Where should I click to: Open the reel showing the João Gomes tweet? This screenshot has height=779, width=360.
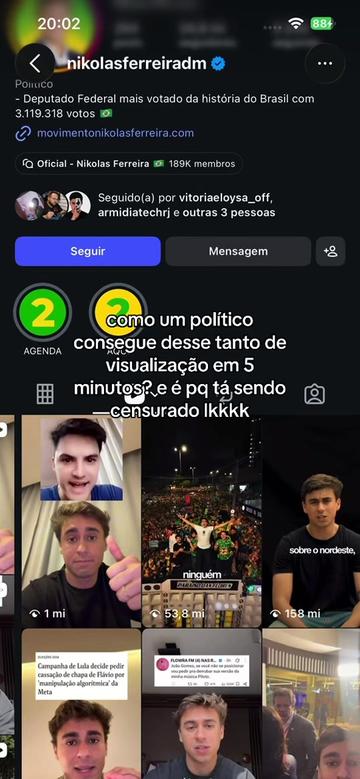(x=202, y=704)
